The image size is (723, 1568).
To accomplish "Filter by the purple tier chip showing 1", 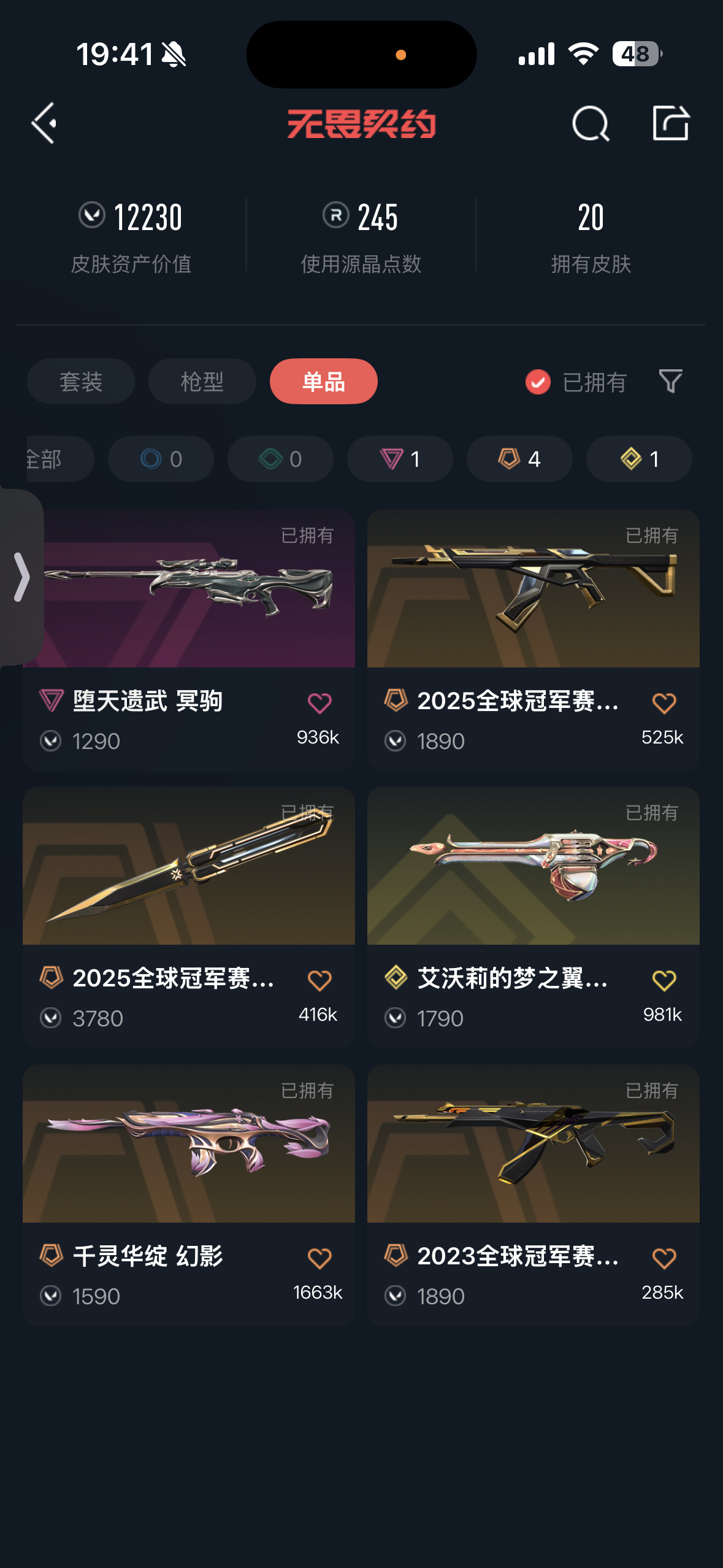I will pos(400,459).
